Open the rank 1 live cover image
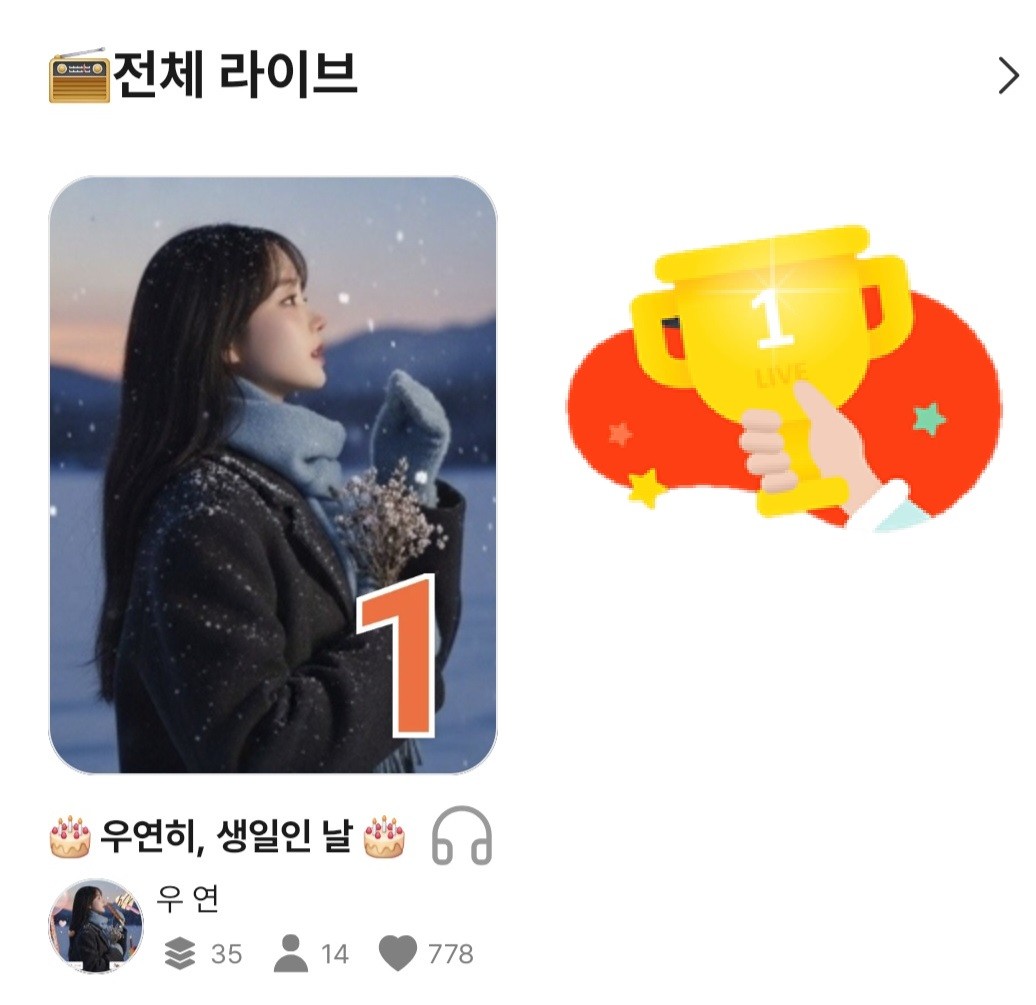 (272, 475)
